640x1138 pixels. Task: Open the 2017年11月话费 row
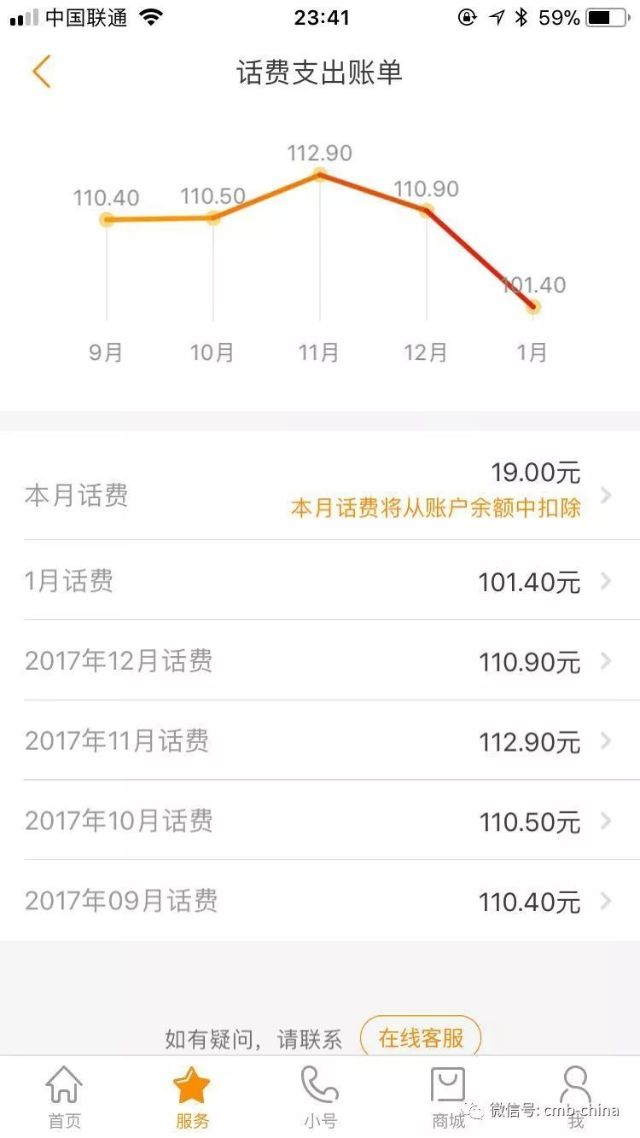(320, 741)
